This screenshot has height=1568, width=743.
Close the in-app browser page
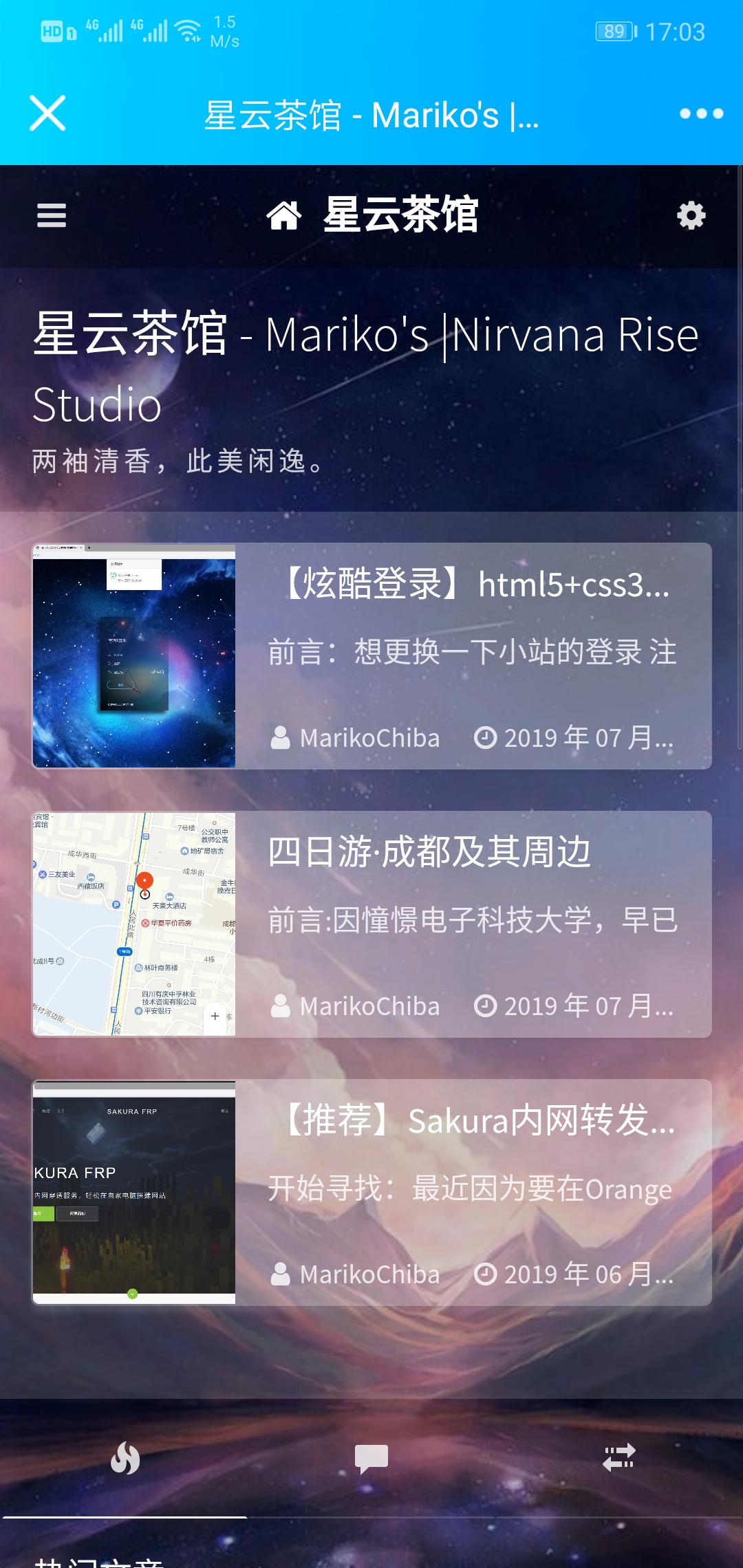[x=47, y=113]
